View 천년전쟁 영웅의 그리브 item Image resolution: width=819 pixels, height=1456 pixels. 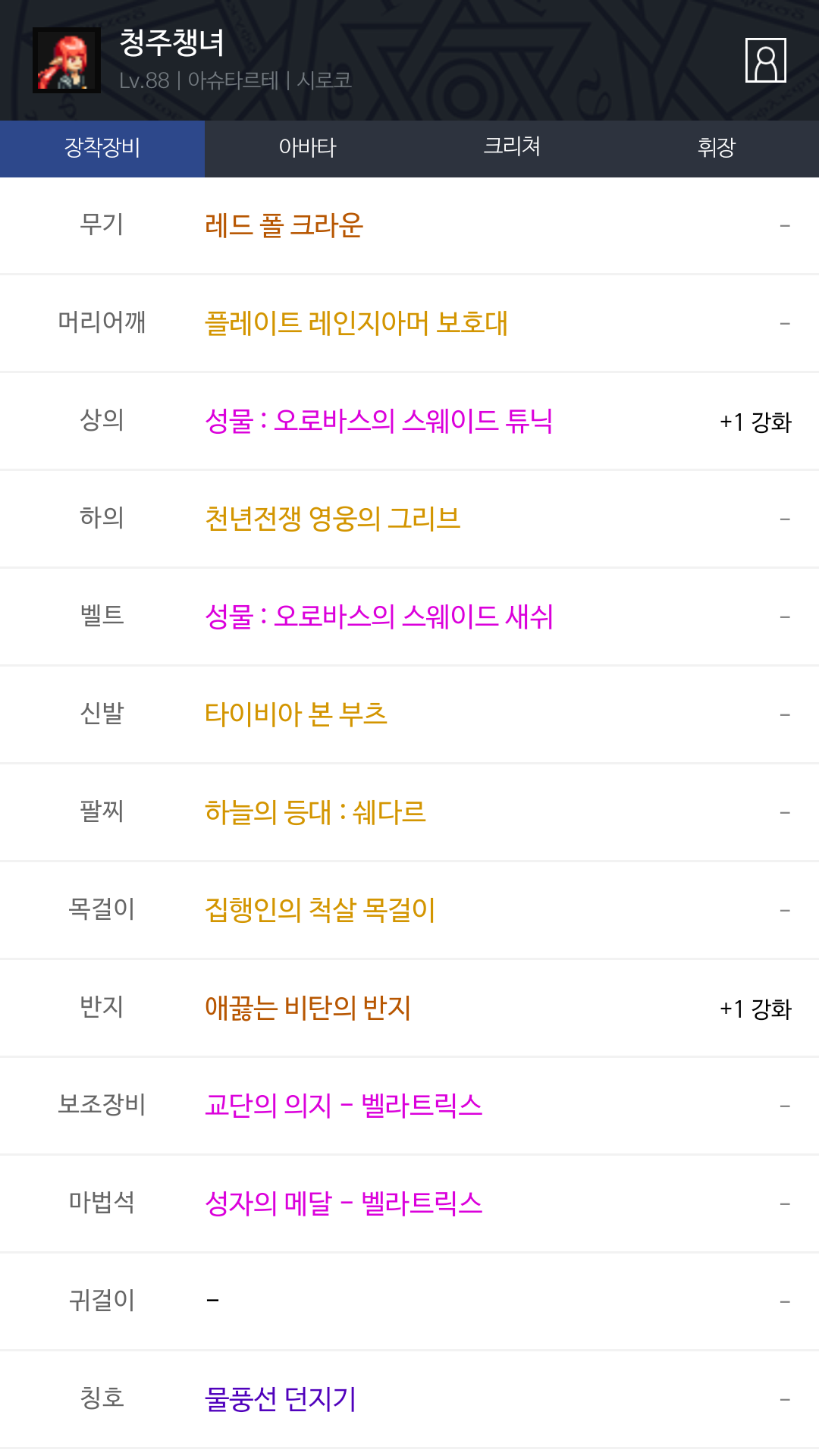pyautogui.click(x=333, y=519)
